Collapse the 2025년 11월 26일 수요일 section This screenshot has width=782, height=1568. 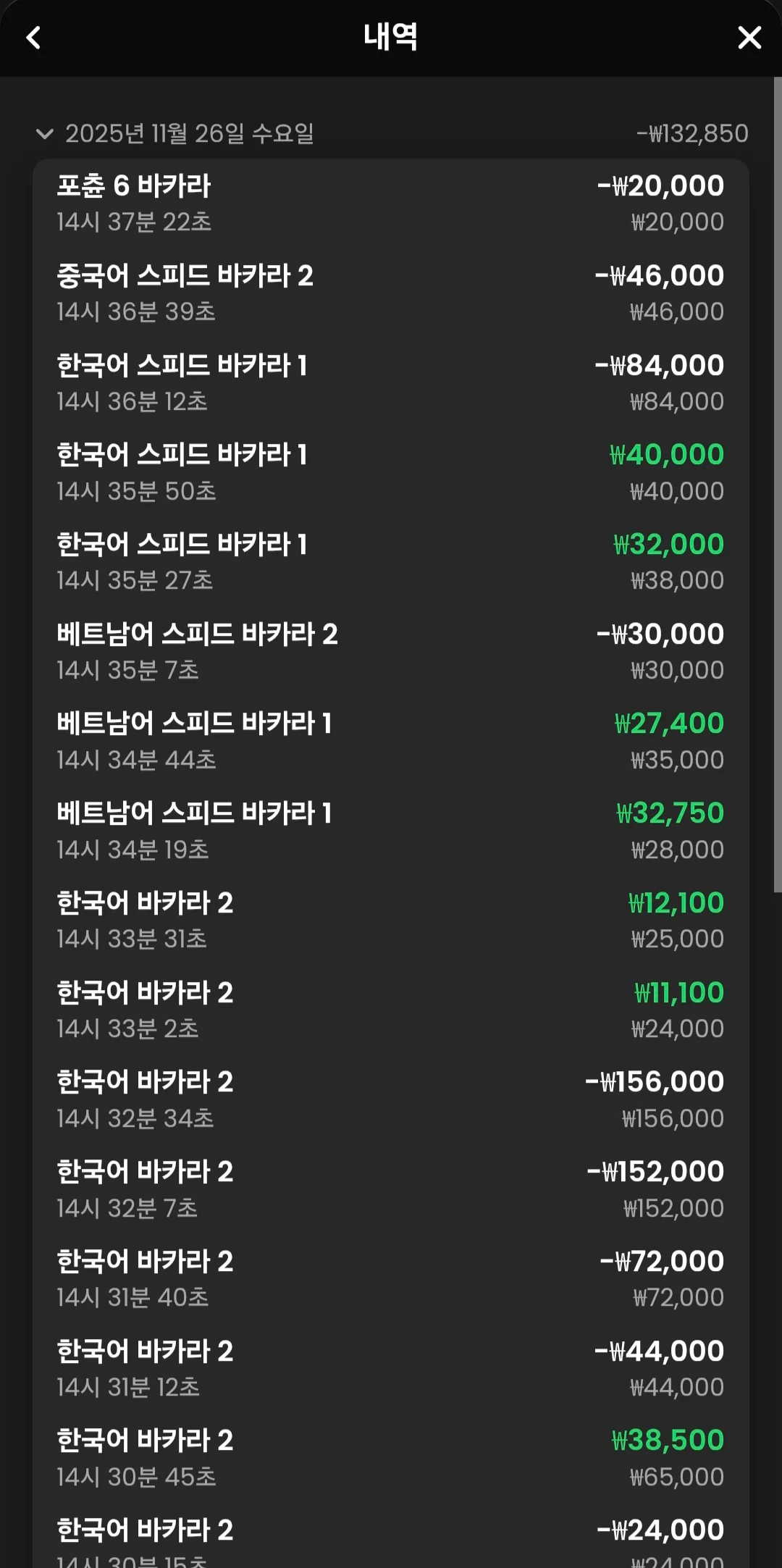pos(45,134)
